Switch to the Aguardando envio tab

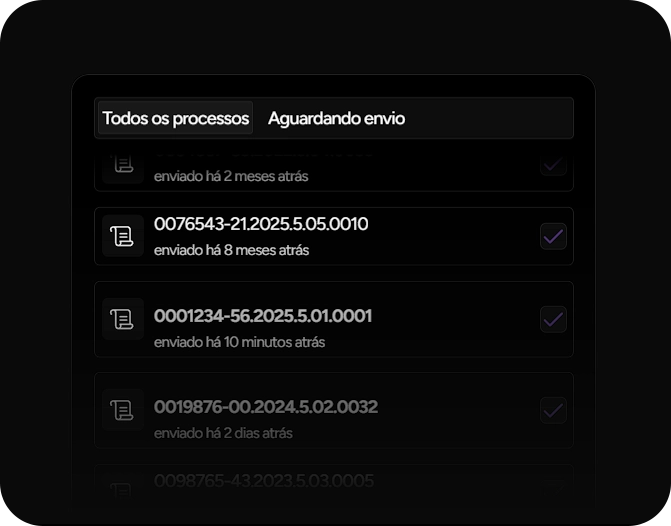coord(336,118)
